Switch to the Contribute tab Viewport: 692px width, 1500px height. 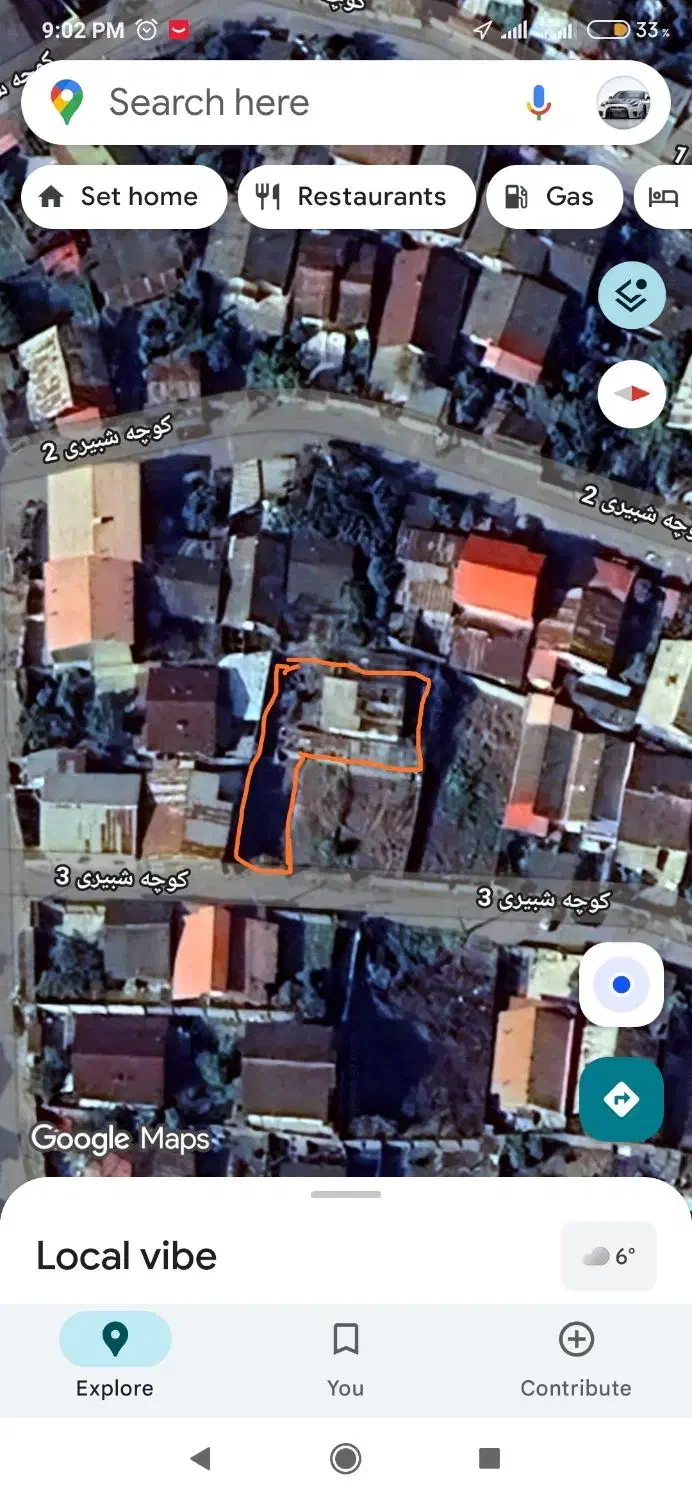576,1356
